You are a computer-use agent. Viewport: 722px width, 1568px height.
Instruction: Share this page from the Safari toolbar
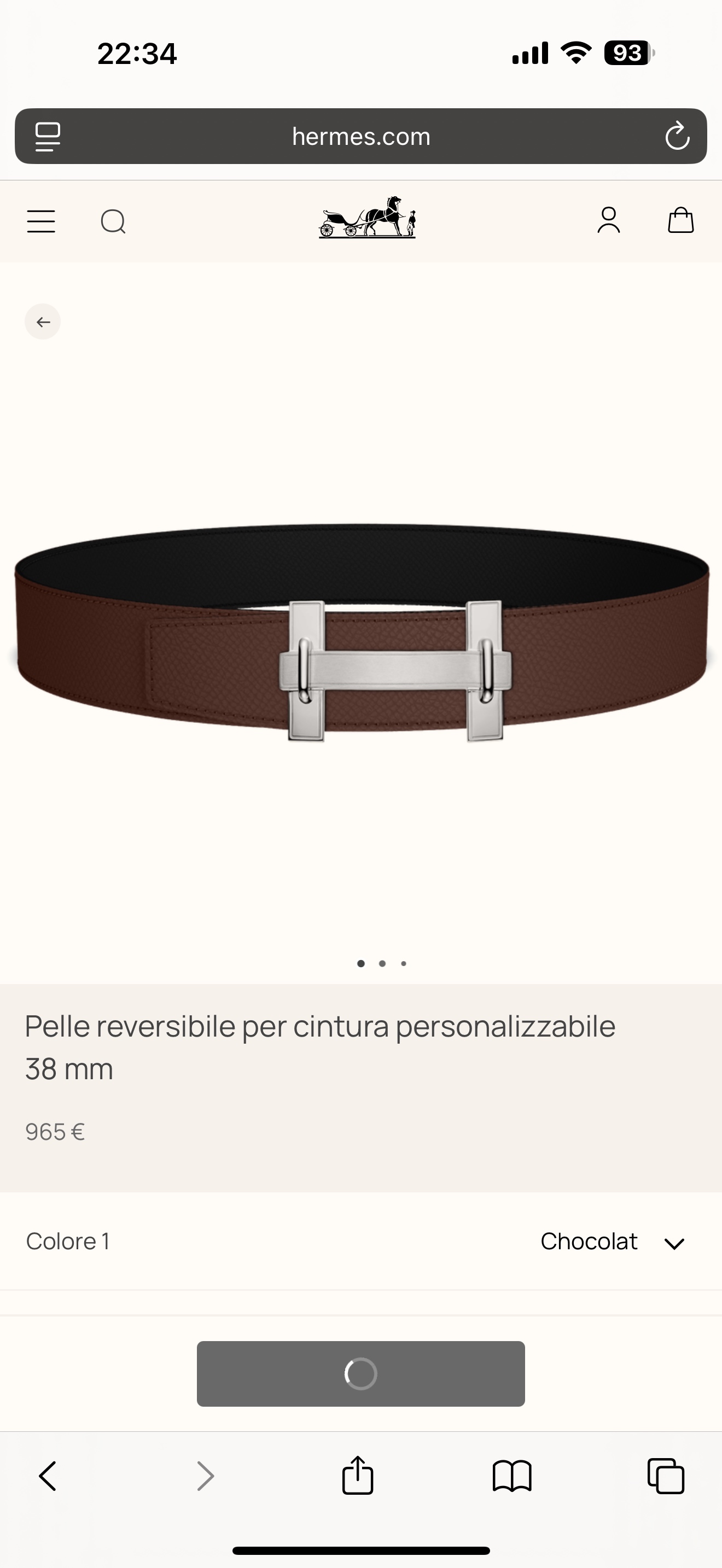pyautogui.click(x=357, y=1476)
